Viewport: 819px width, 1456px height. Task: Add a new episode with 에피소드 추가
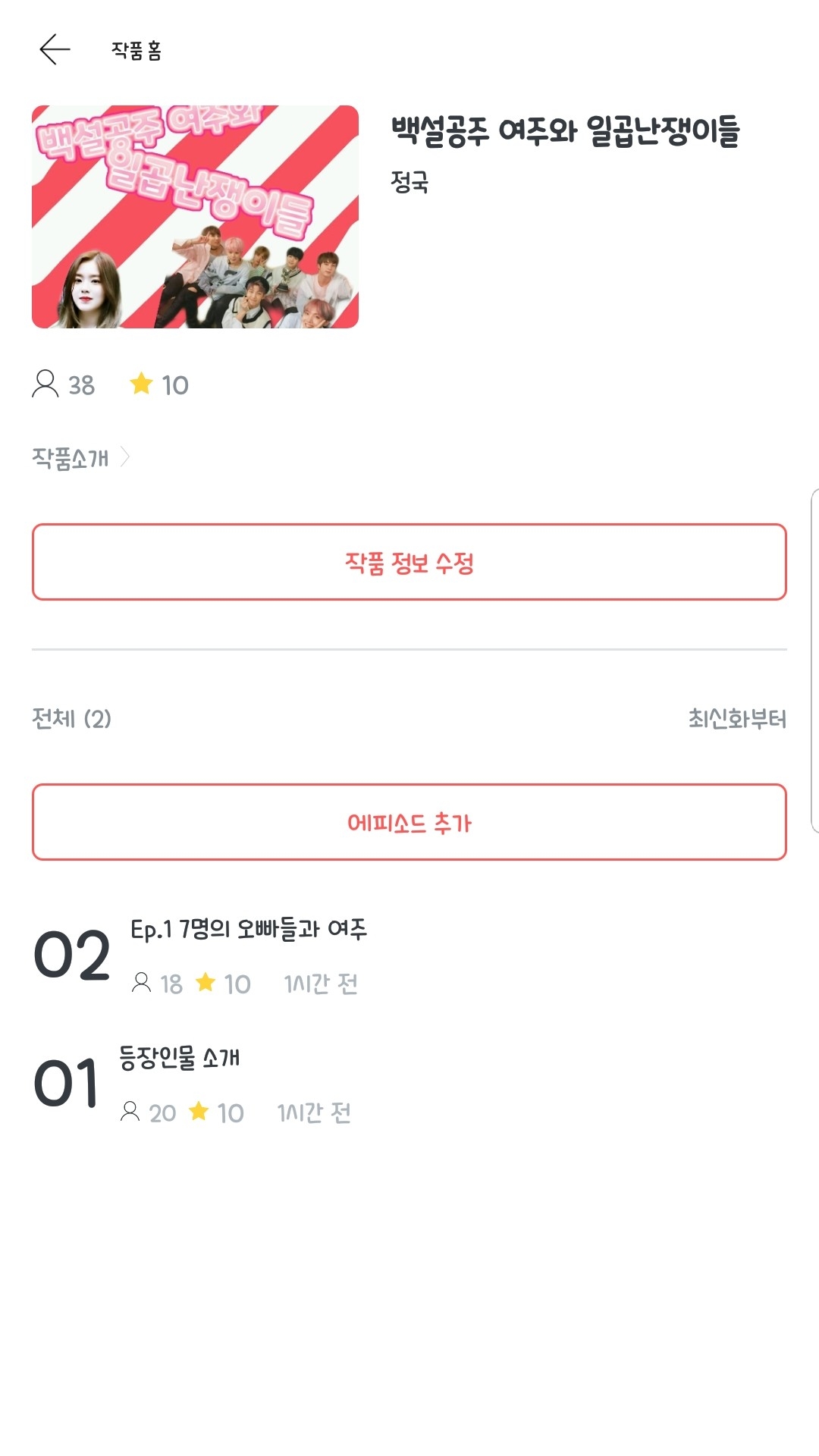point(409,823)
